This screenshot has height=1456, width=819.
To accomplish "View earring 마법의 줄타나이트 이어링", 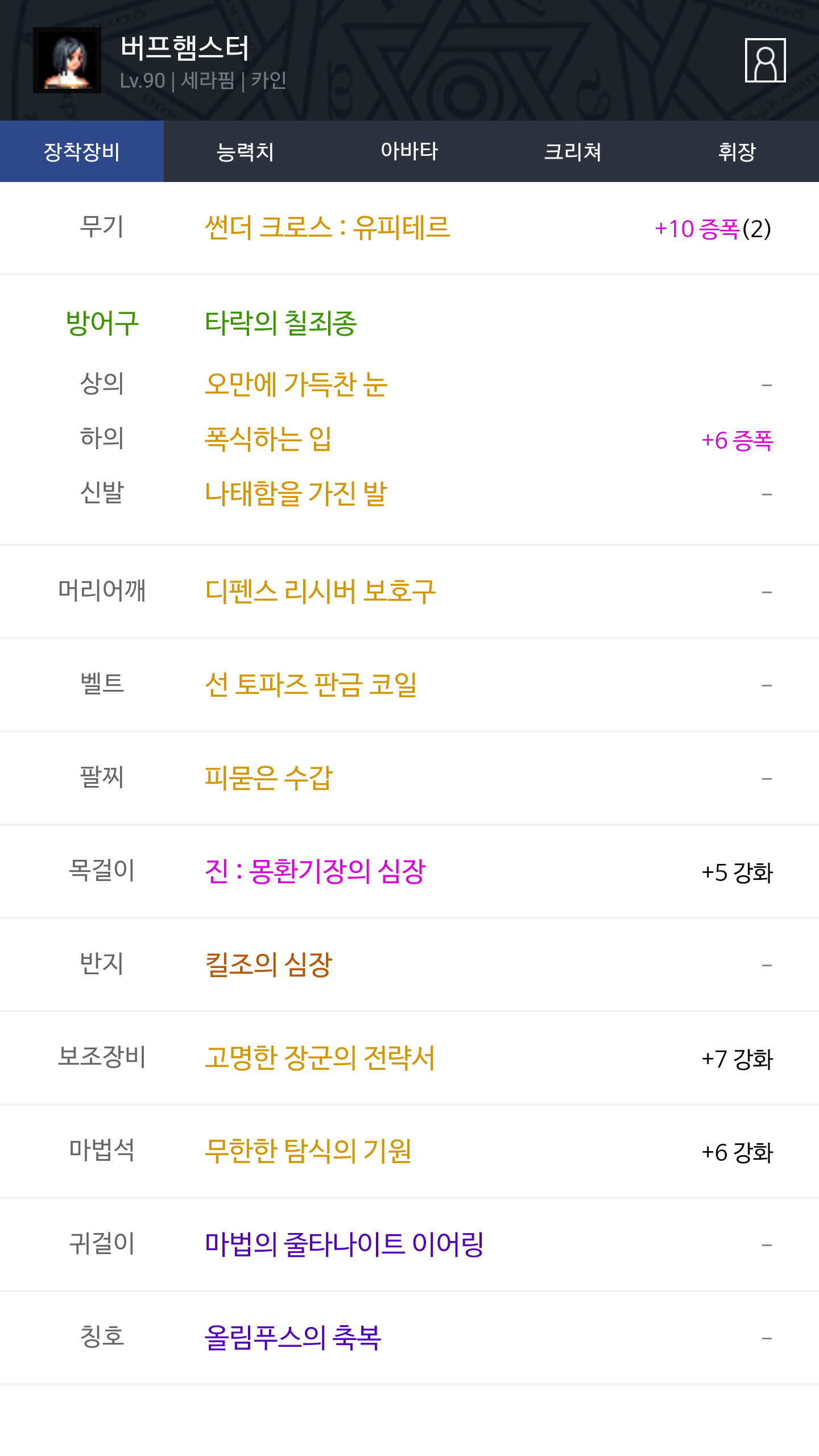I will pos(344,1244).
